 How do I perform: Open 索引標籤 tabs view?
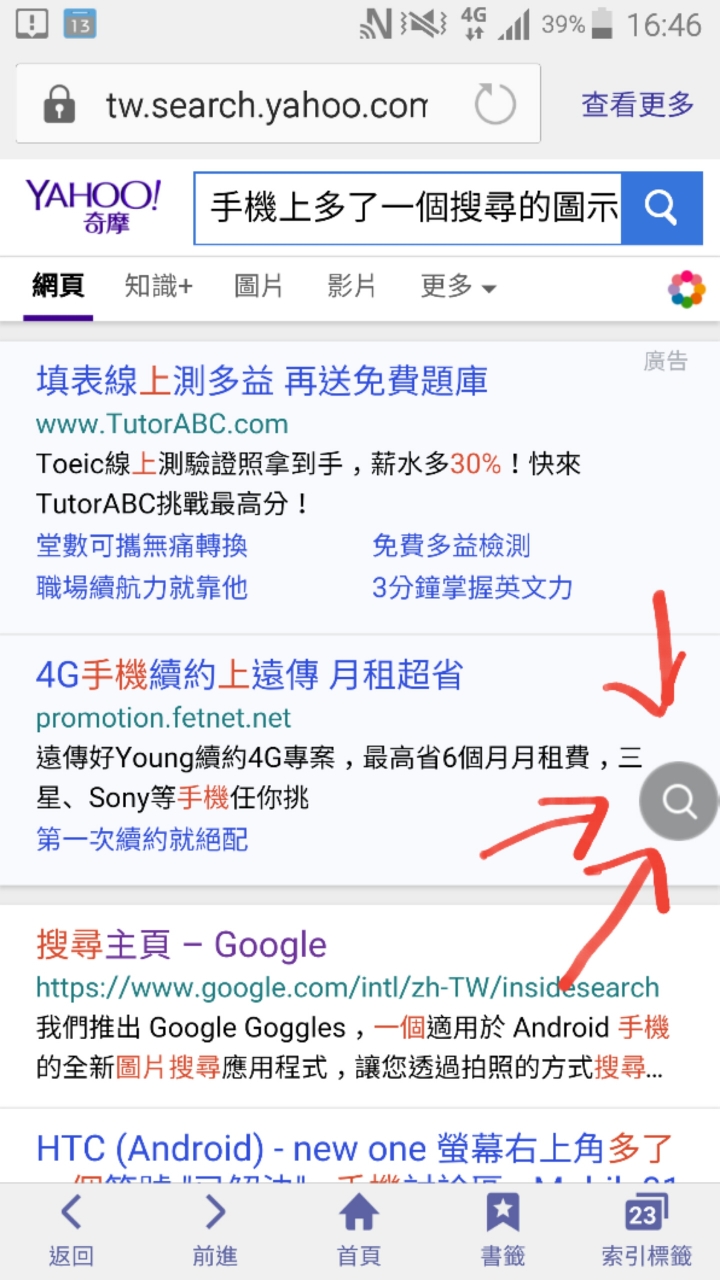pos(646,1230)
